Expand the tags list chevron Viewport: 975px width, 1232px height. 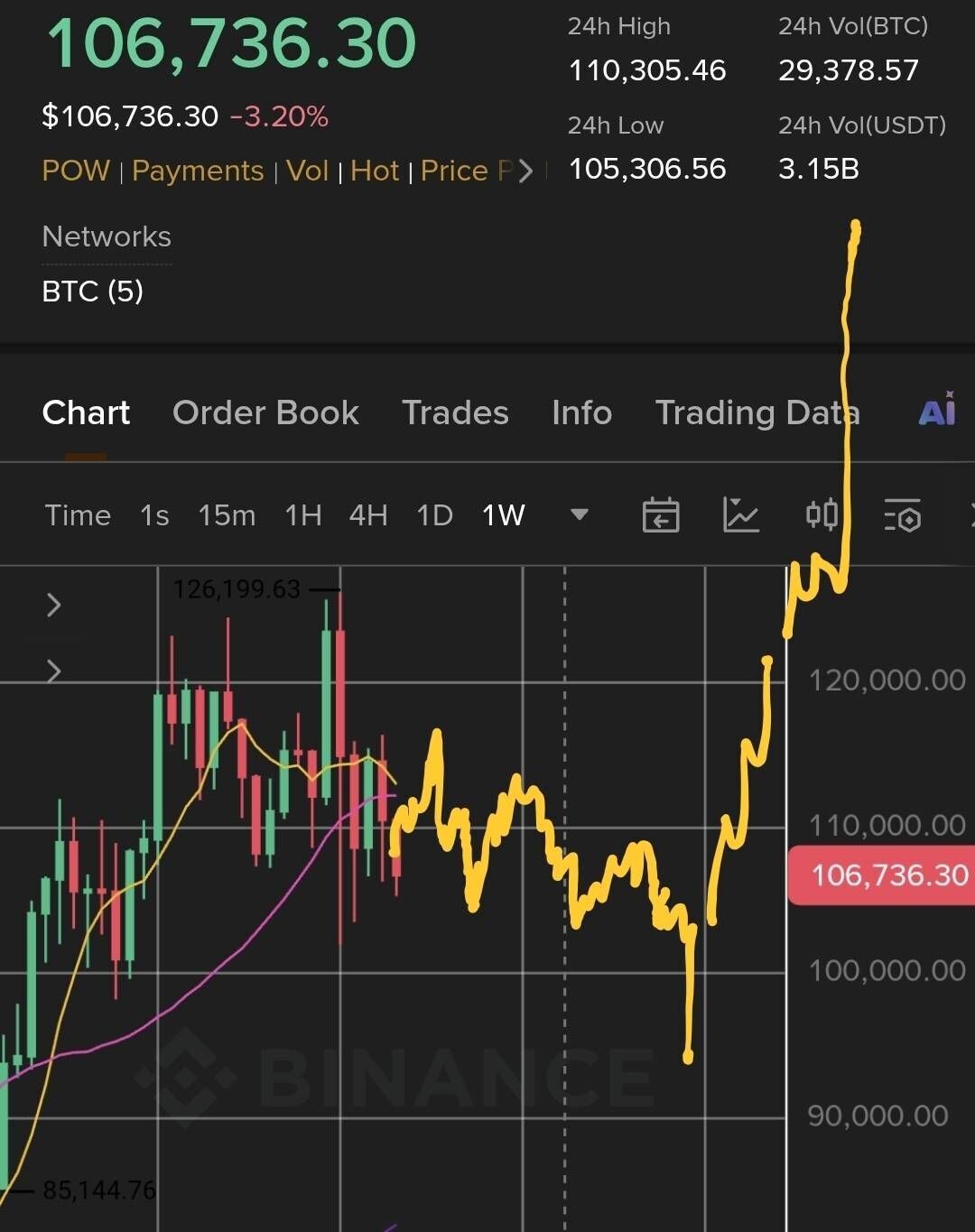[526, 171]
